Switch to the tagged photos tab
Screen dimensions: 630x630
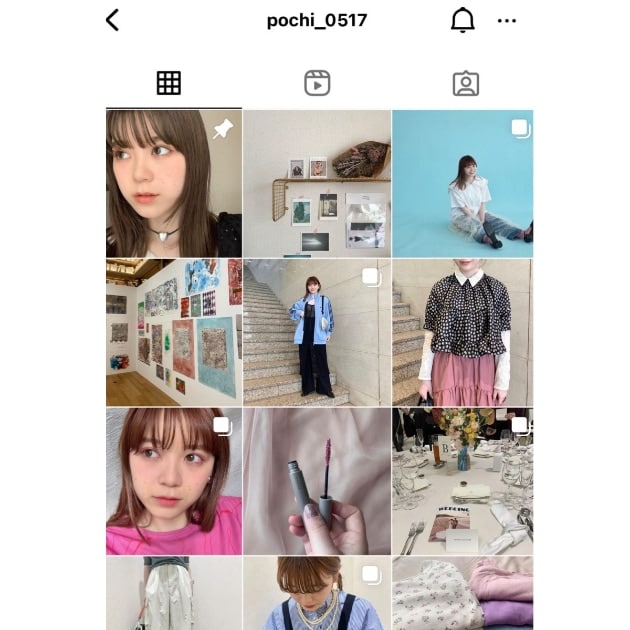click(x=466, y=84)
